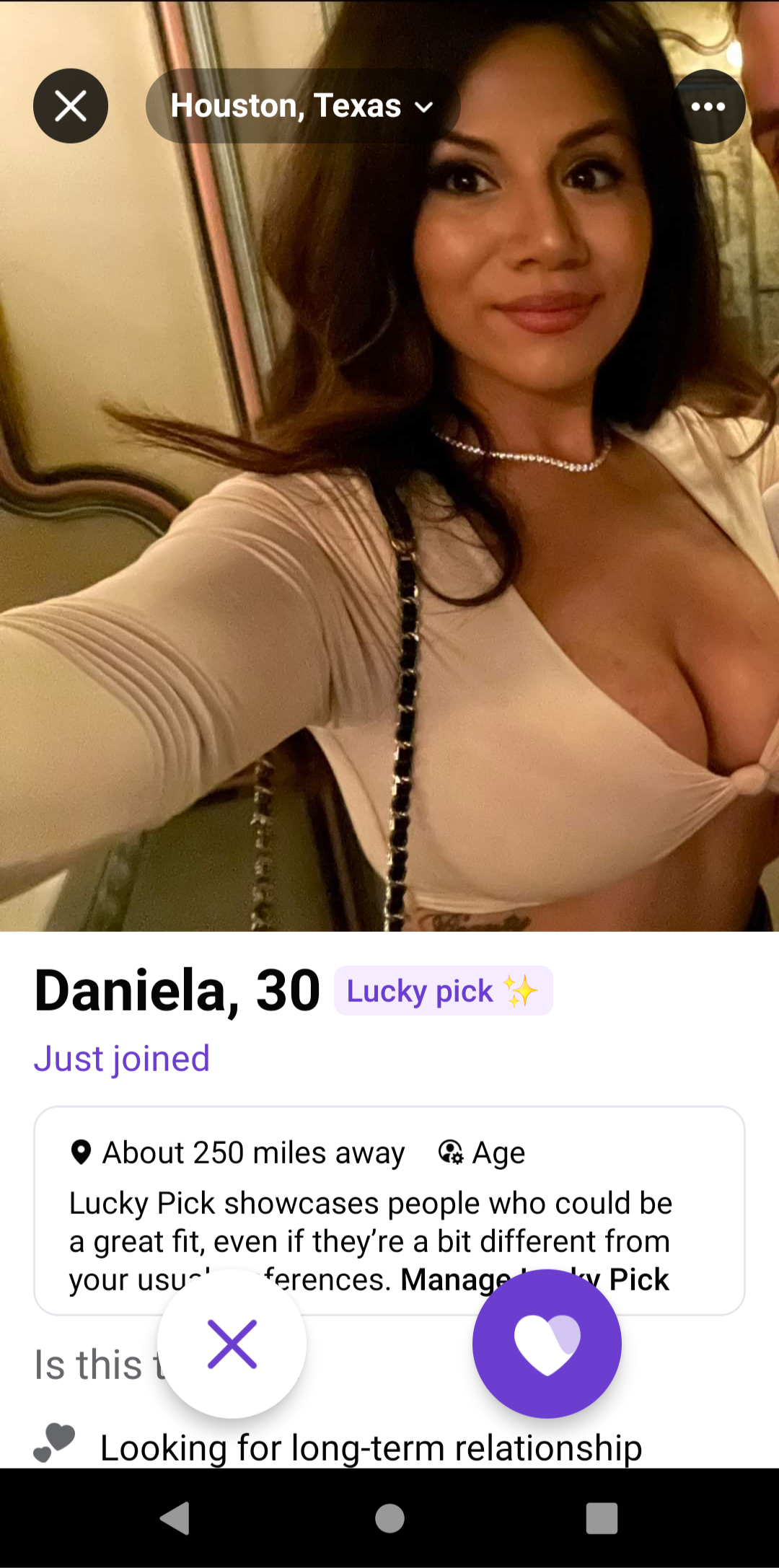Screen dimensions: 779x1568
Task: Tap the system back button
Action: (x=175, y=1518)
